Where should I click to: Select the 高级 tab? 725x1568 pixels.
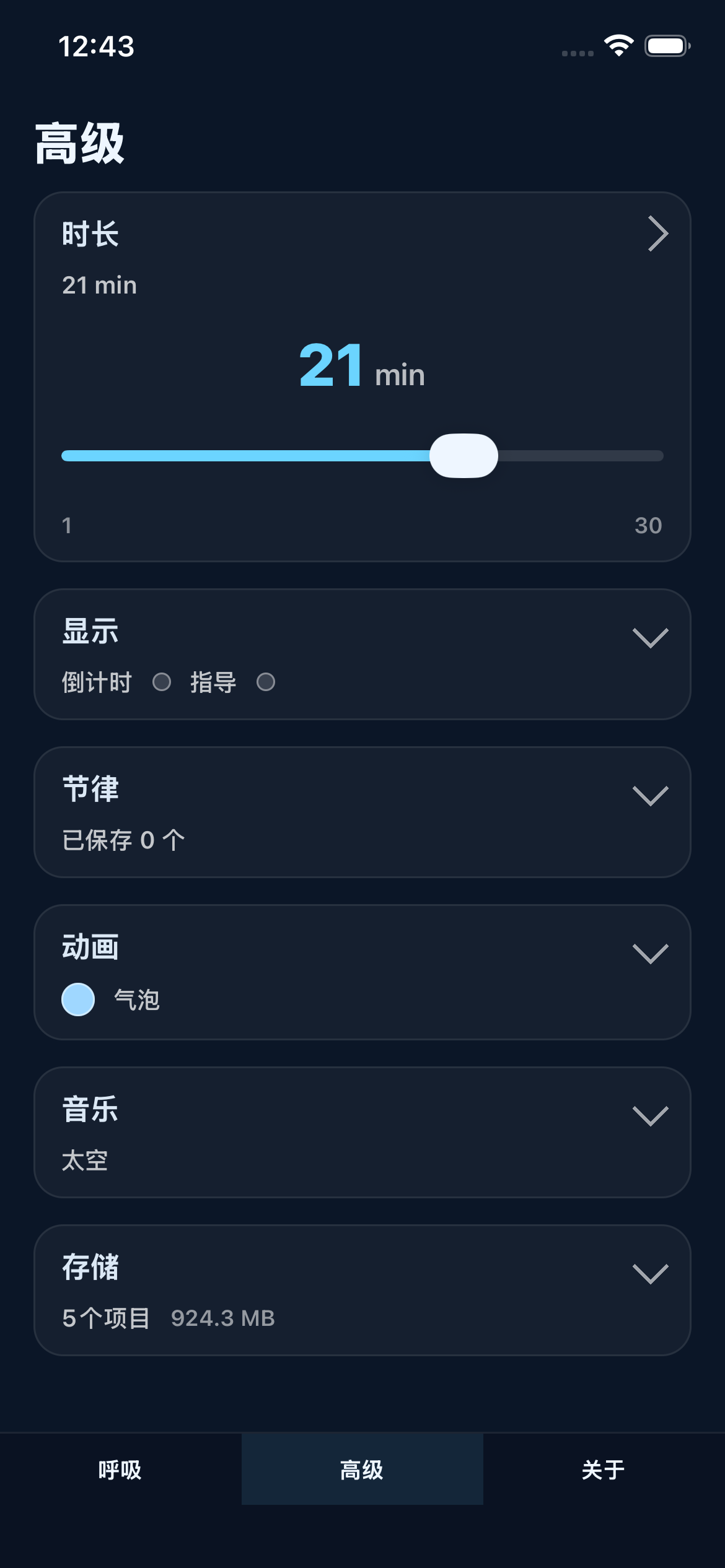362,1470
